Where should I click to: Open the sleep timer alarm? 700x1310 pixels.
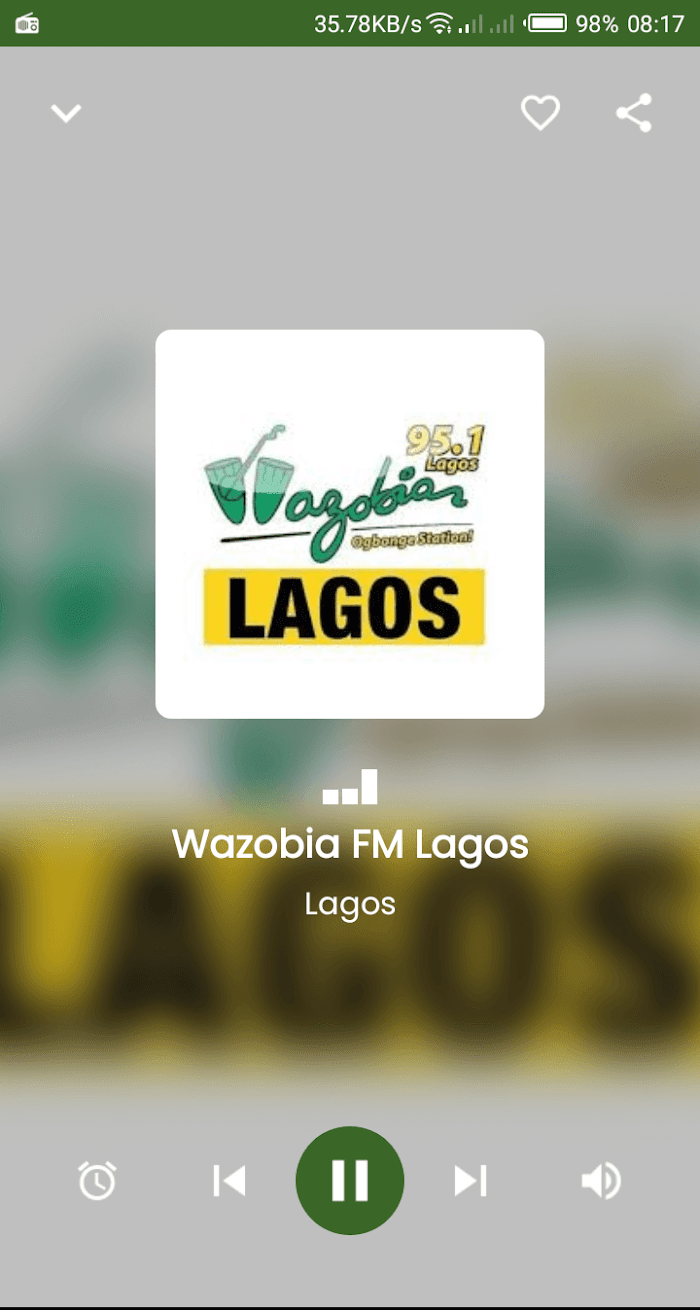pos(97,1181)
